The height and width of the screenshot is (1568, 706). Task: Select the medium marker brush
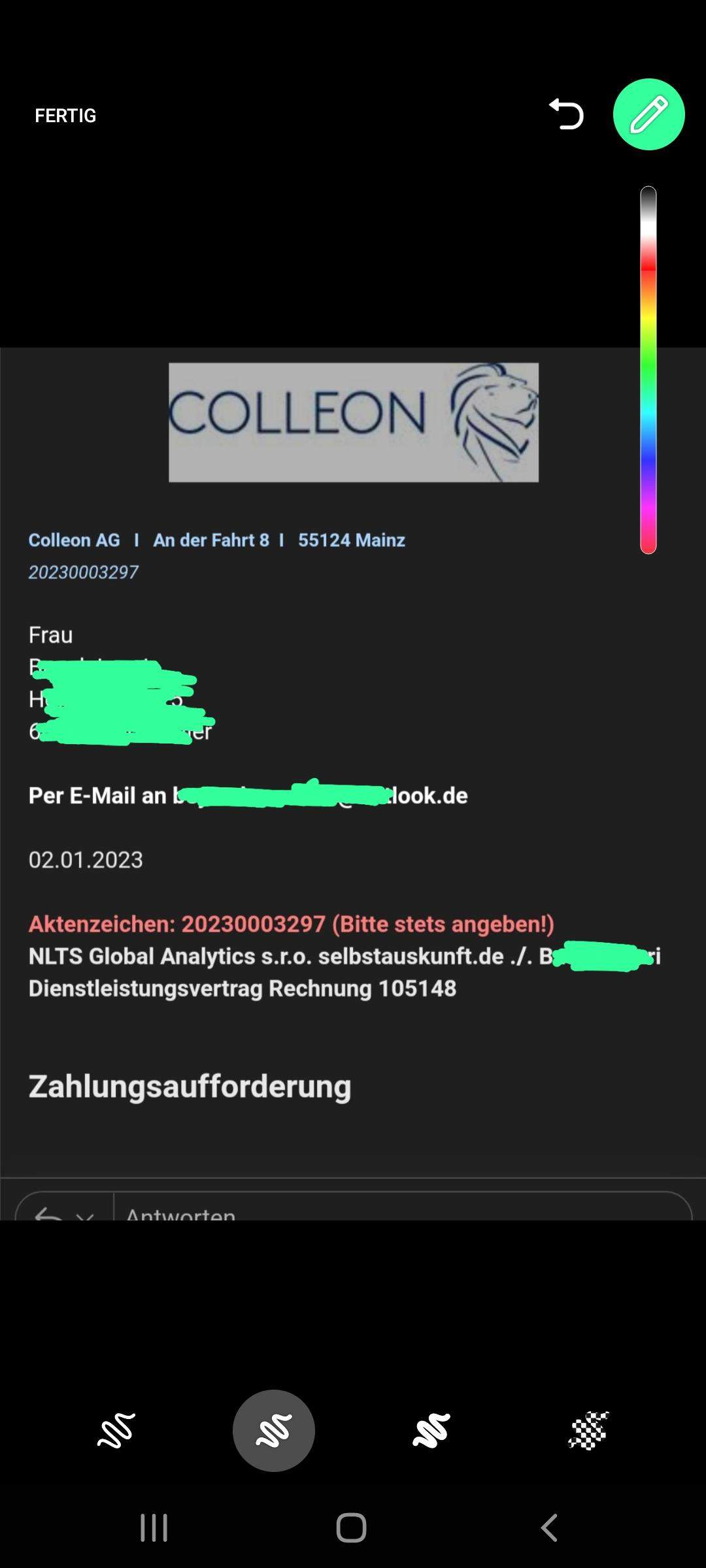pos(274,1430)
